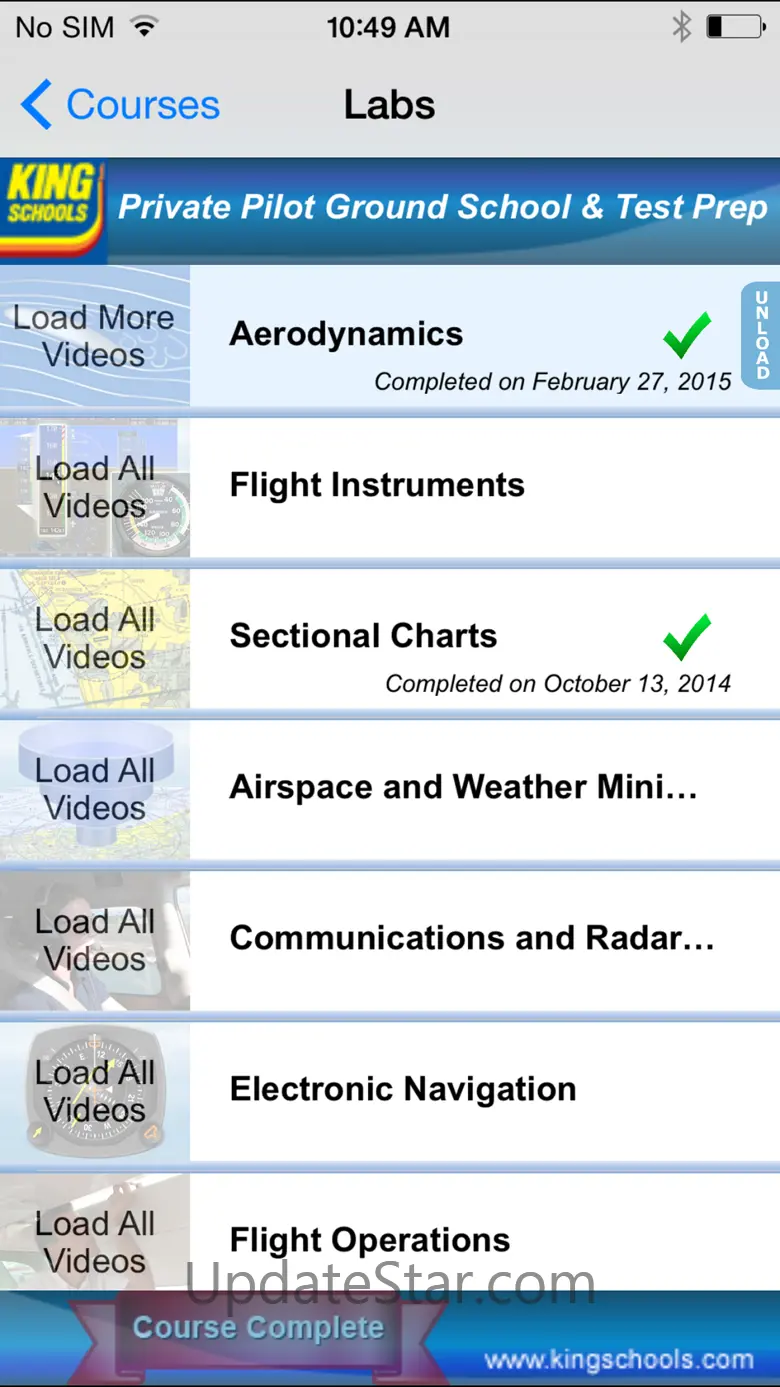Open Airspace and Weather Mini lab
This screenshot has width=780, height=1387.
485,789
